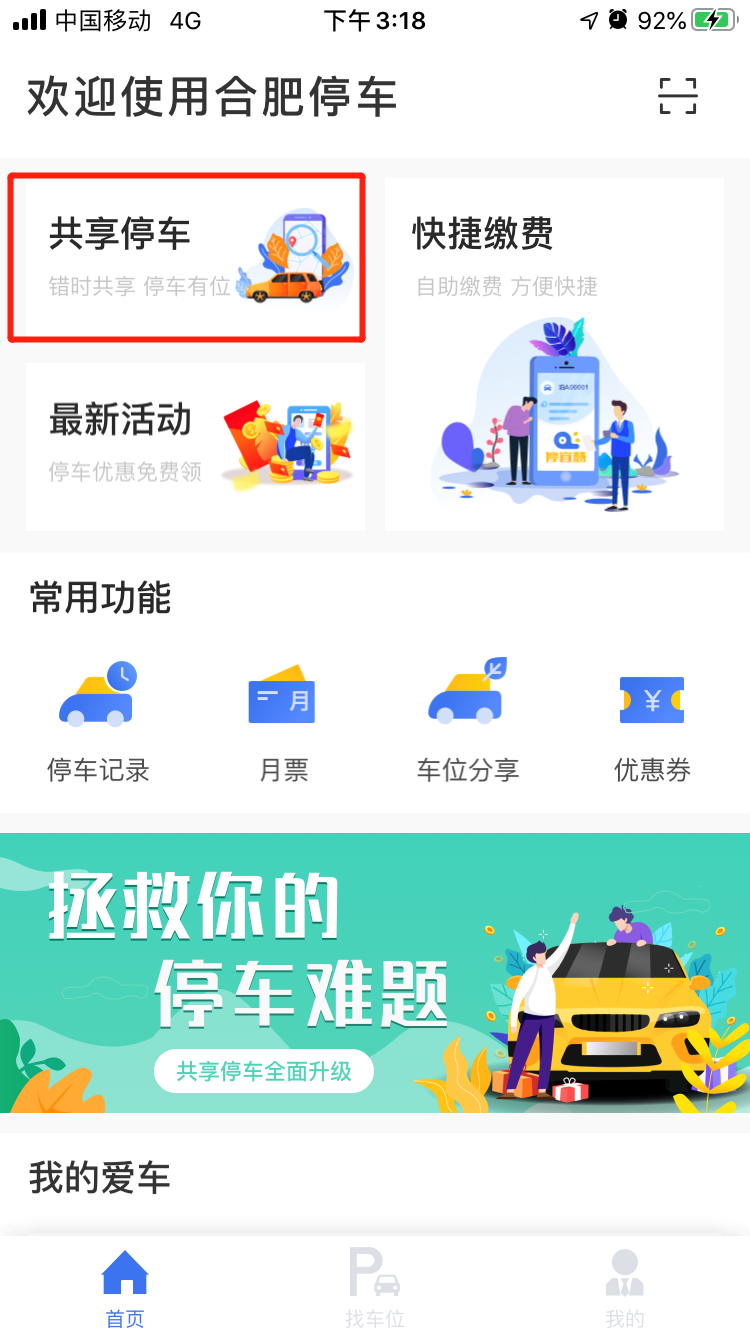
Task: Open the 最新活动 card
Action: pyautogui.click(x=195, y=446)
